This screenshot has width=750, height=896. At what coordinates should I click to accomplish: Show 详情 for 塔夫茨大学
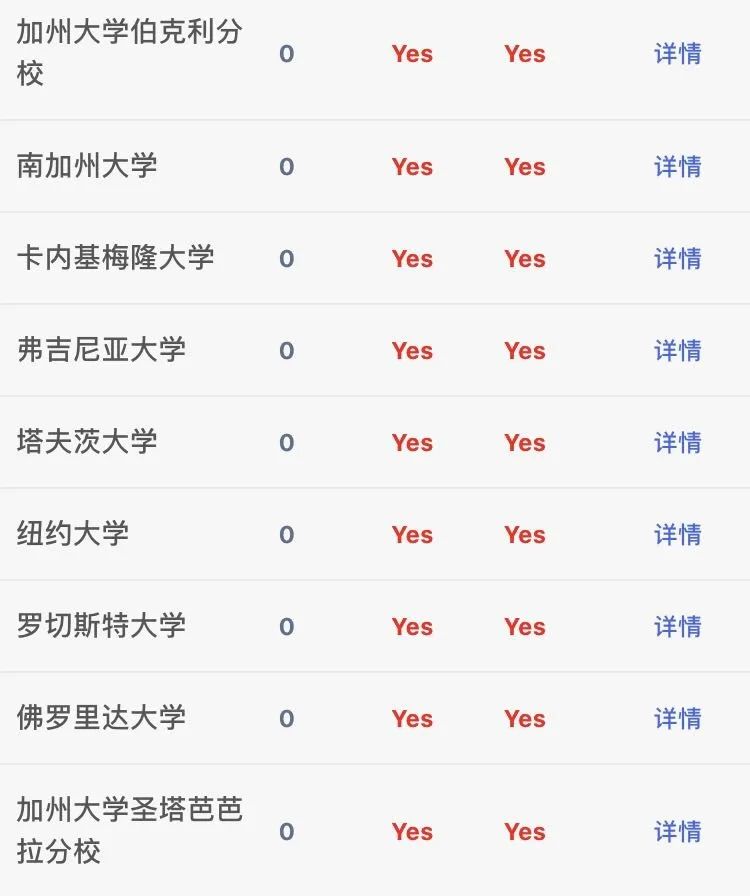pyautogui.click(x=677, y=443)
